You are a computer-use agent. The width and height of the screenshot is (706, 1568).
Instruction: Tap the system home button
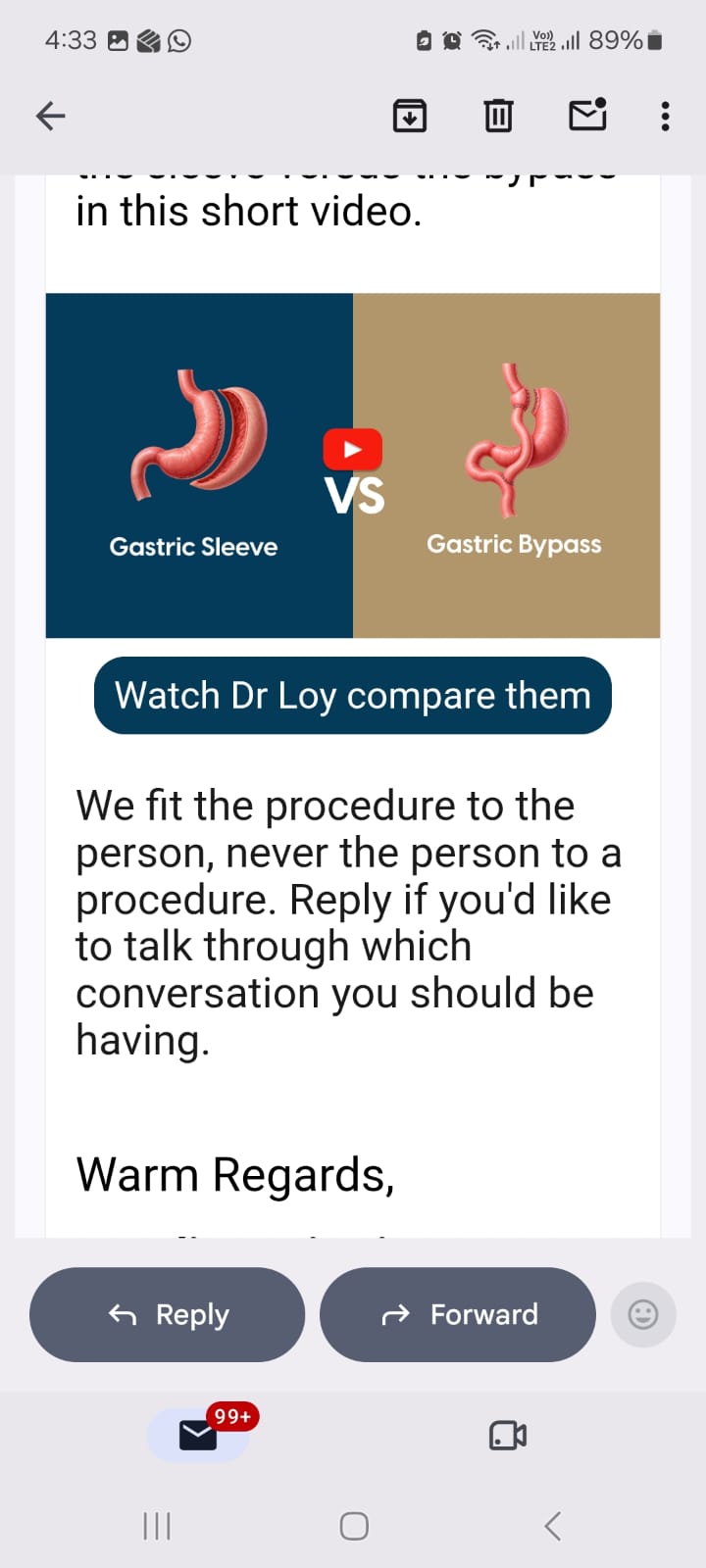coord(354,1526)
